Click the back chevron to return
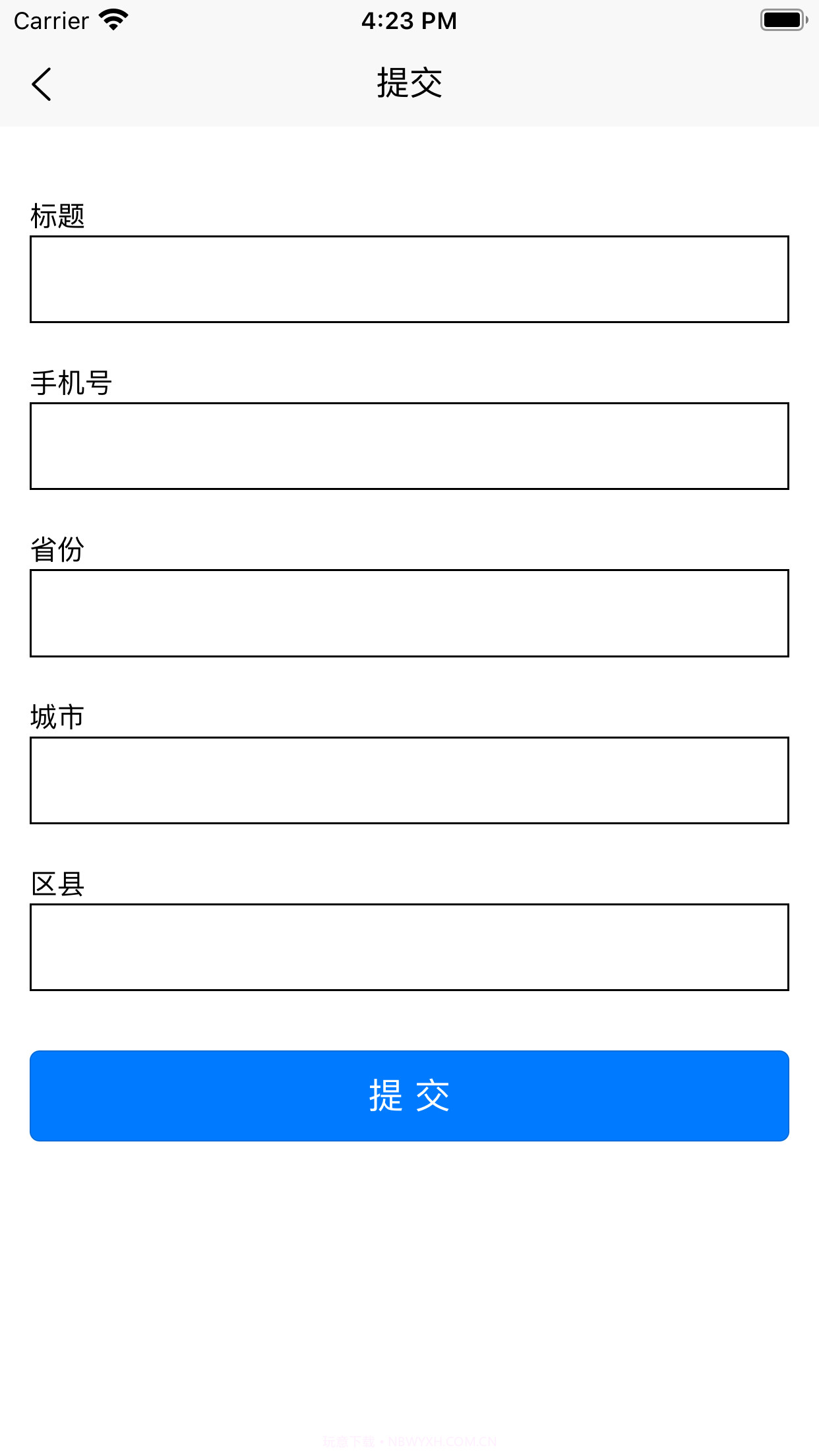Image resolution: width=819 pixels, height=1456 pixels. pyautogui.click(x=42, y=84)
